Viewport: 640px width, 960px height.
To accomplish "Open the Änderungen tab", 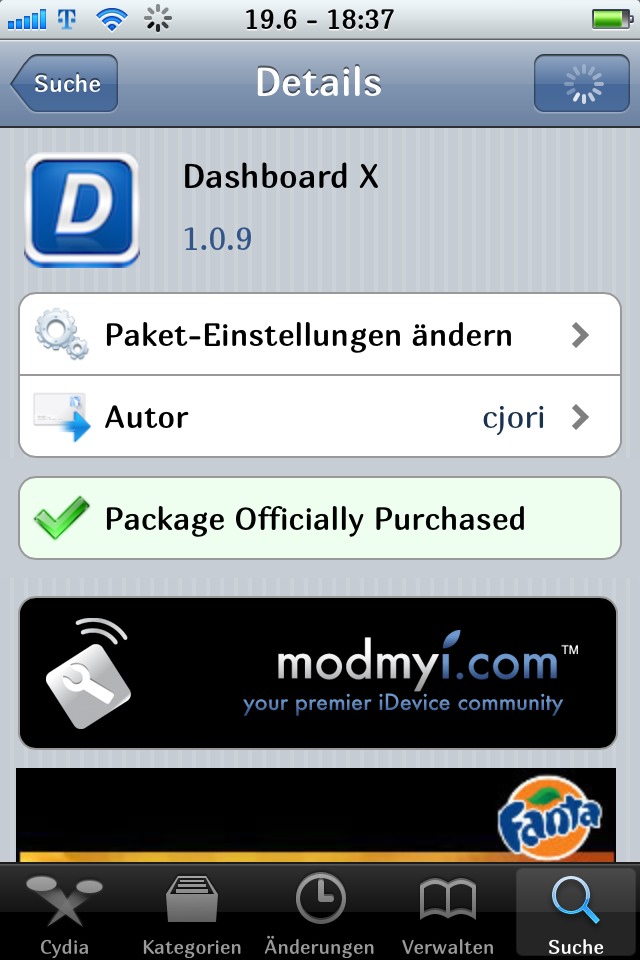I will (x=320, y=912).
